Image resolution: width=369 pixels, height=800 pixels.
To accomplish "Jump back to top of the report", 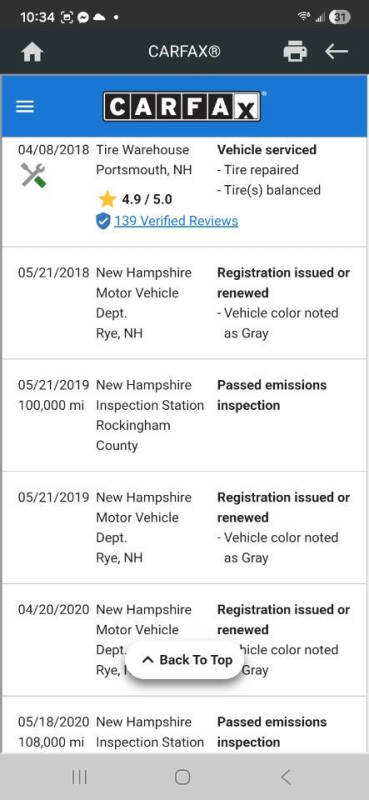I will (x=185, y=660).
